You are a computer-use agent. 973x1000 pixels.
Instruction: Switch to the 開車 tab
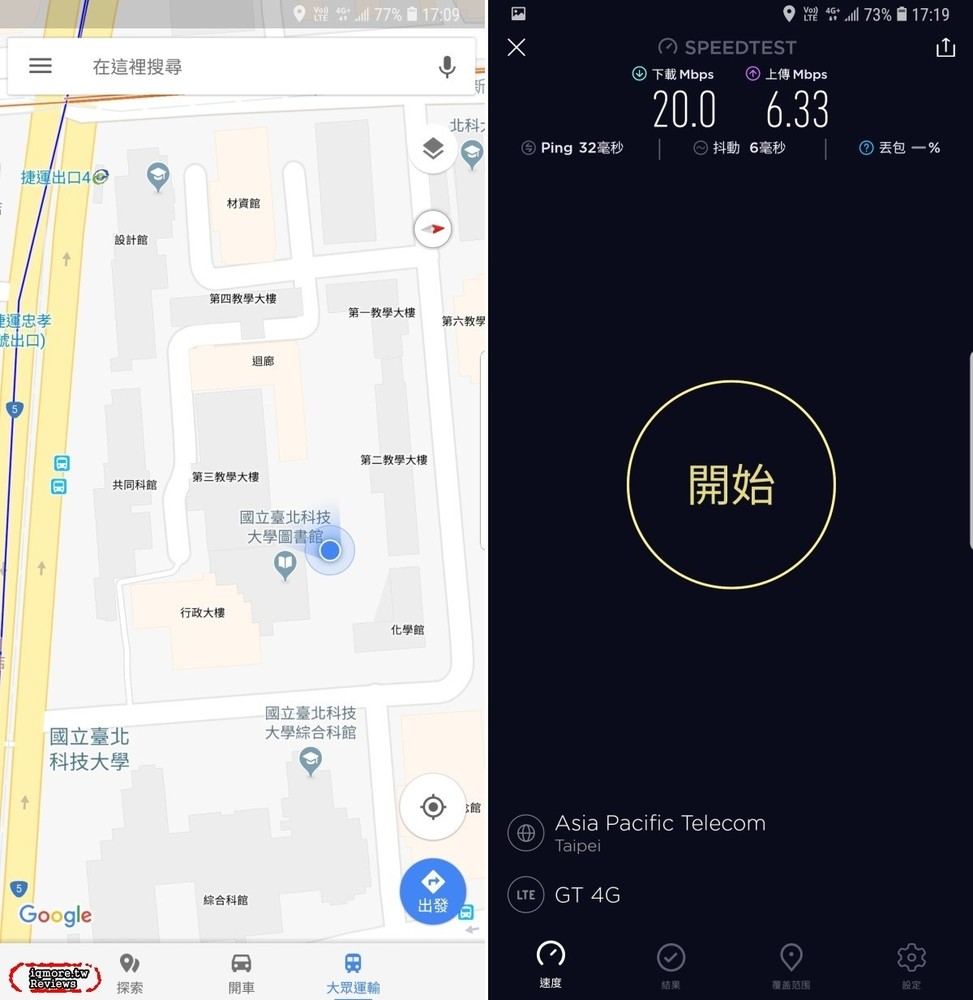241,972
